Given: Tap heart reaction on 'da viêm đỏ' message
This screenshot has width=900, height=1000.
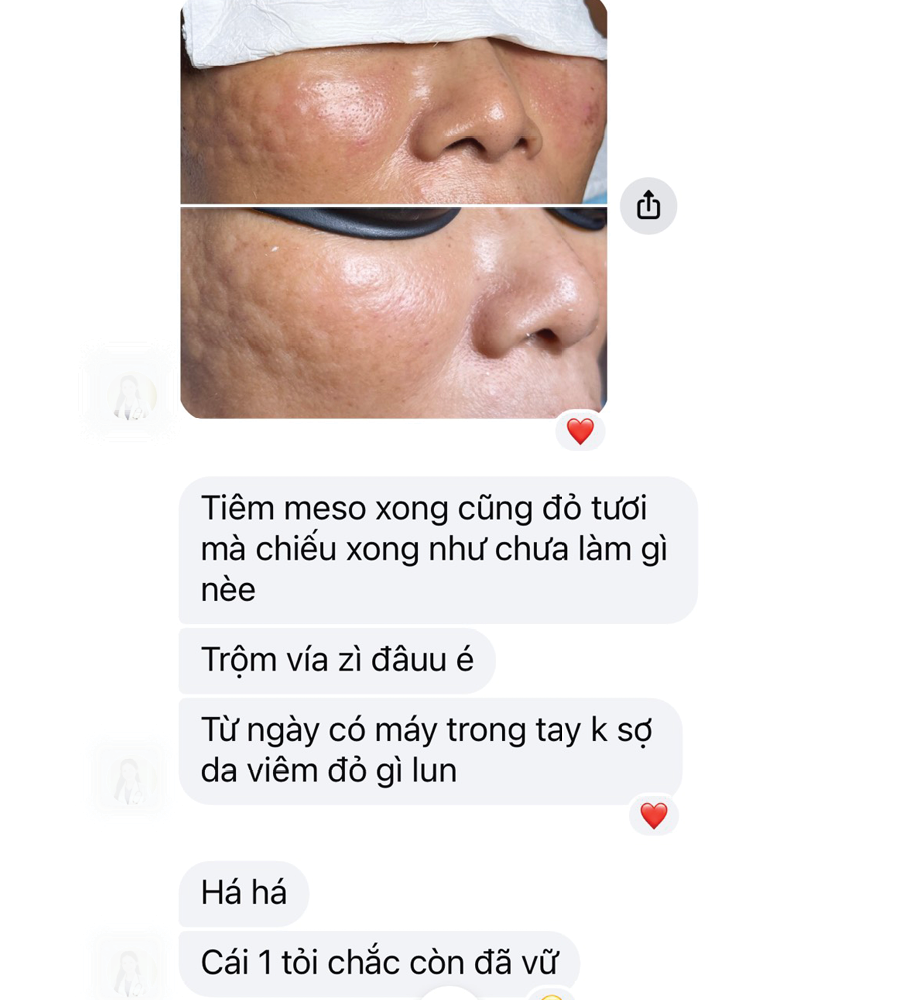Looking at the screenshot, I should click(x=653, y=816).
